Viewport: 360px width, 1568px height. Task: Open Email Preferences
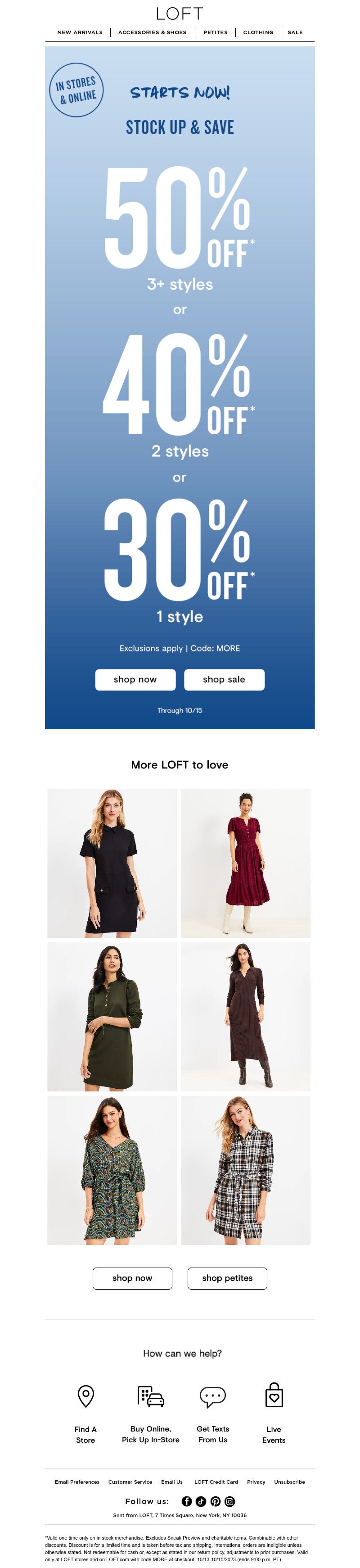point(77,1482)
